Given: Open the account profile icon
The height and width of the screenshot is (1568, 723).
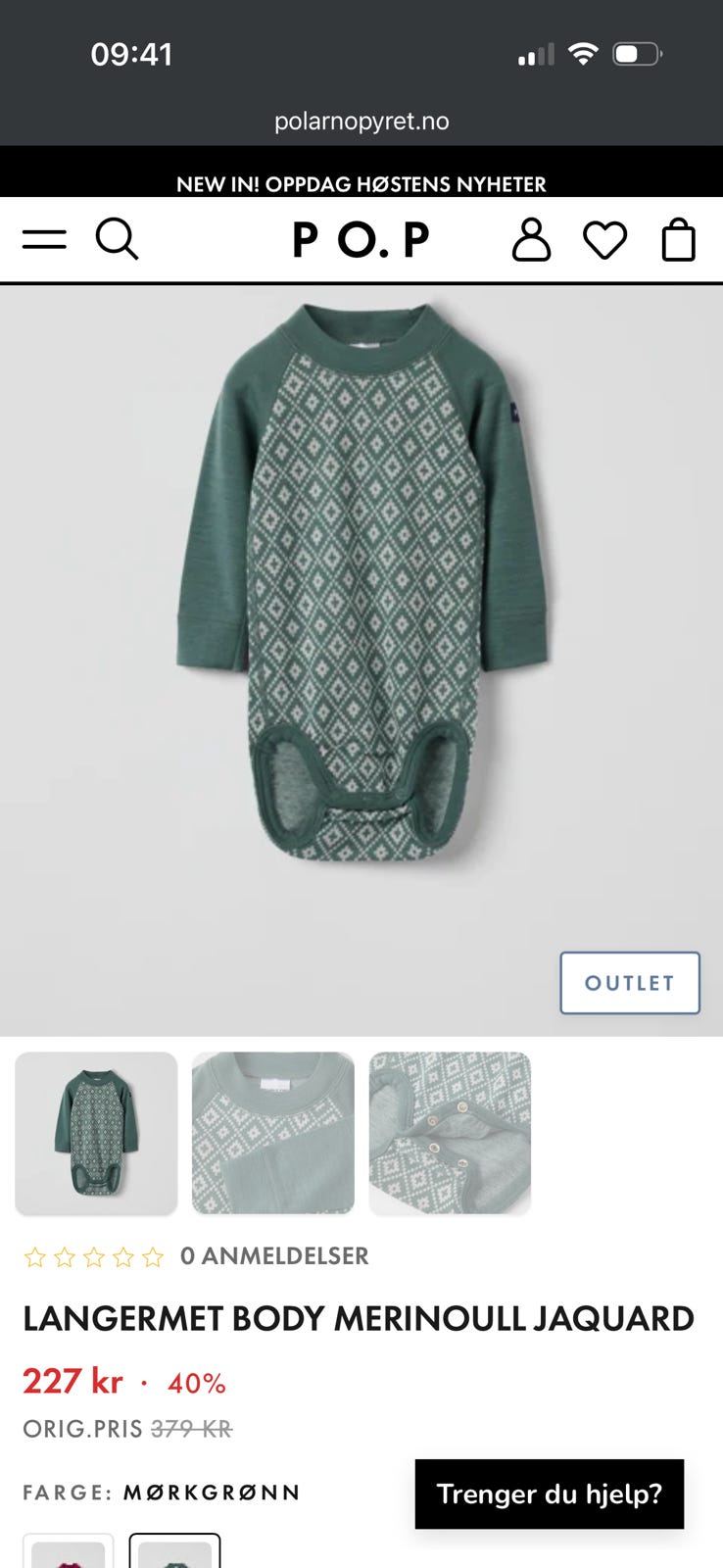Looking at the screenshot, I should (531, 239).
